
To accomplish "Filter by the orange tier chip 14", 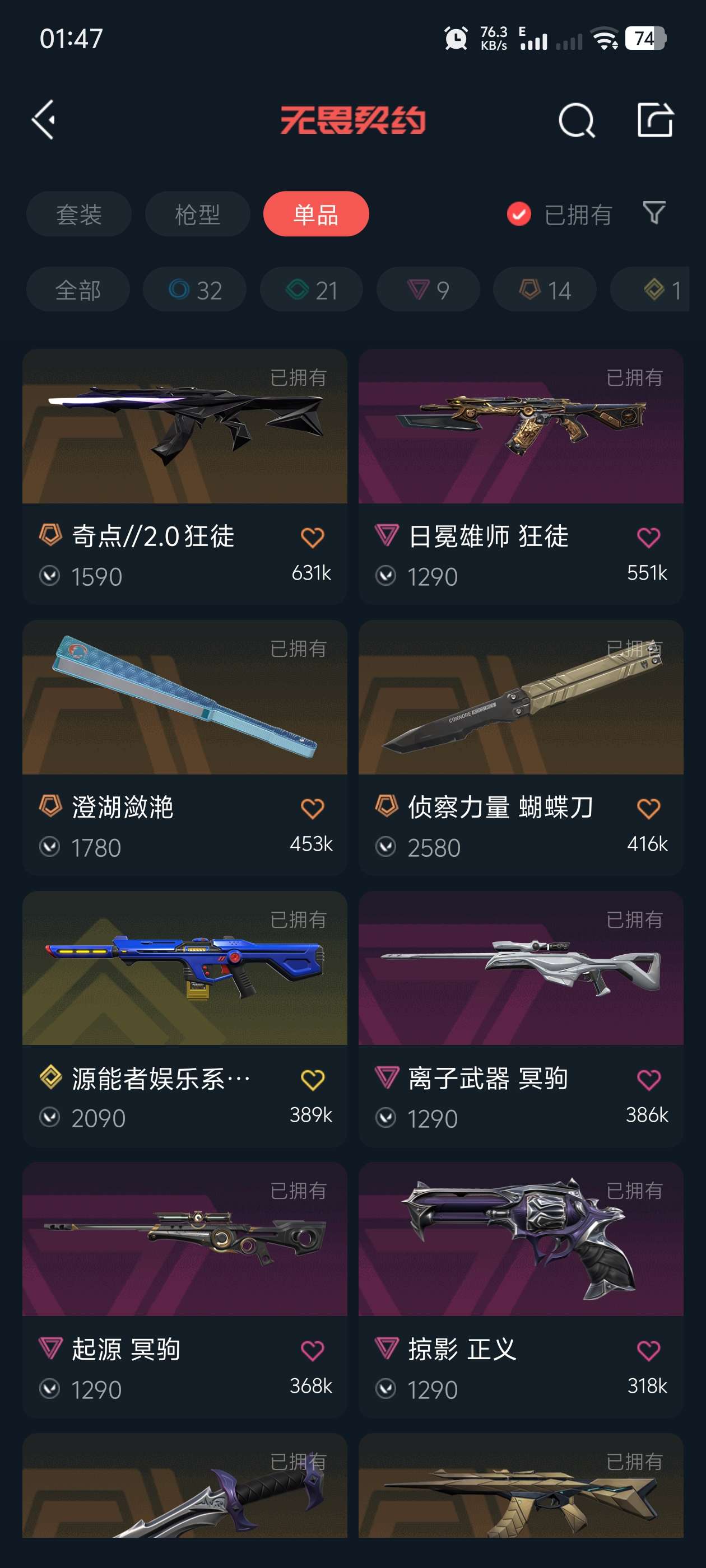I will point(545,290).
